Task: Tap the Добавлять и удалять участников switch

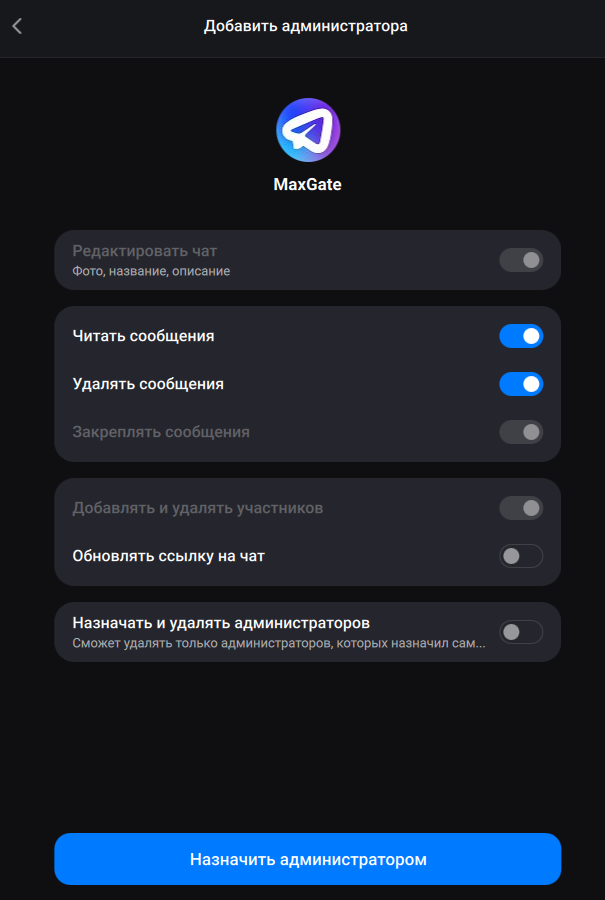Action: [x=521, y=508]
